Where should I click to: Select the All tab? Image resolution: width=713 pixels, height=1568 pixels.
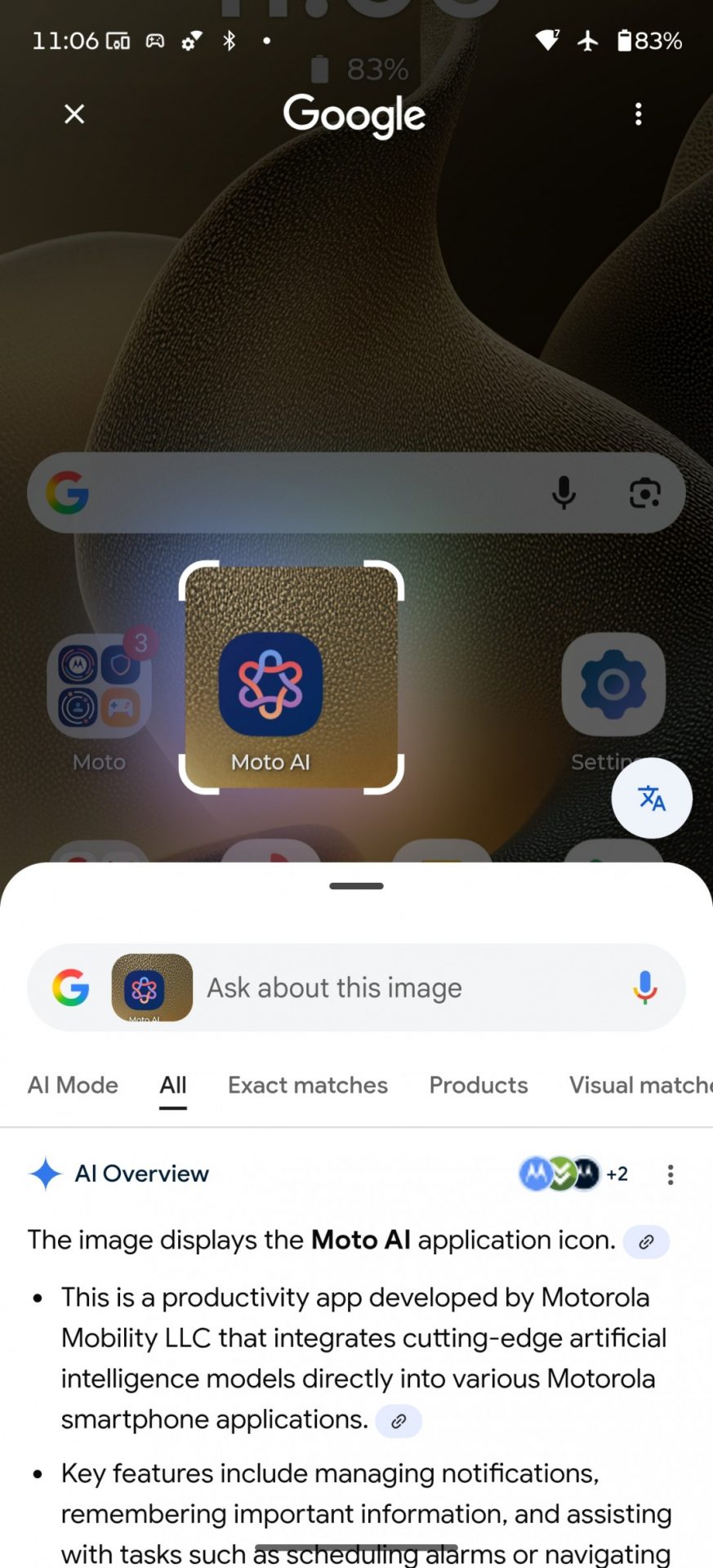point(173,1085)
